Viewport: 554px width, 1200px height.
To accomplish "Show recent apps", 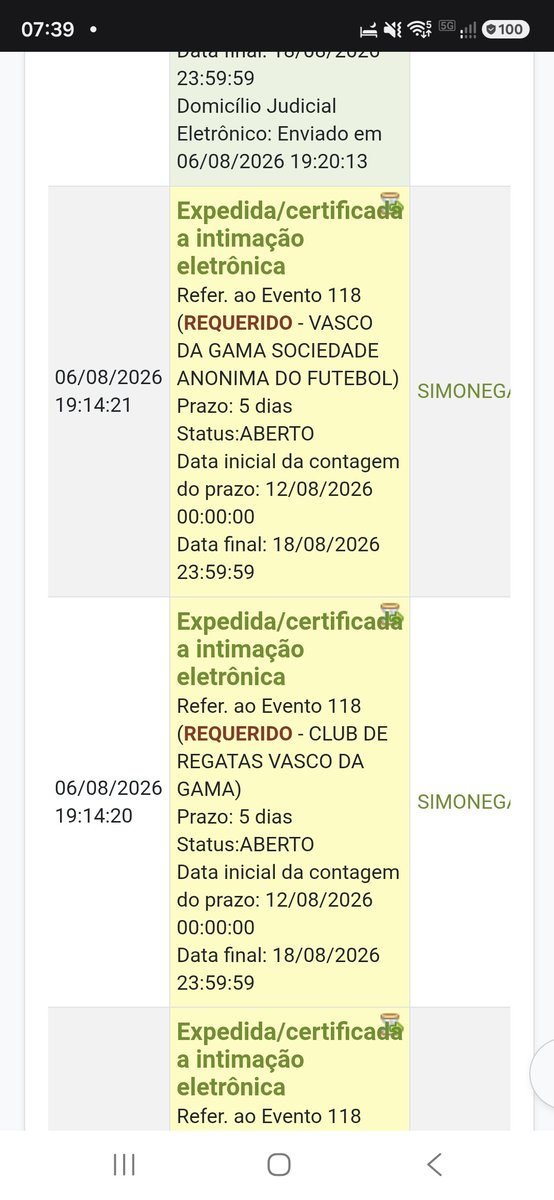I will pyautogui.click(x=124, y=1164).
